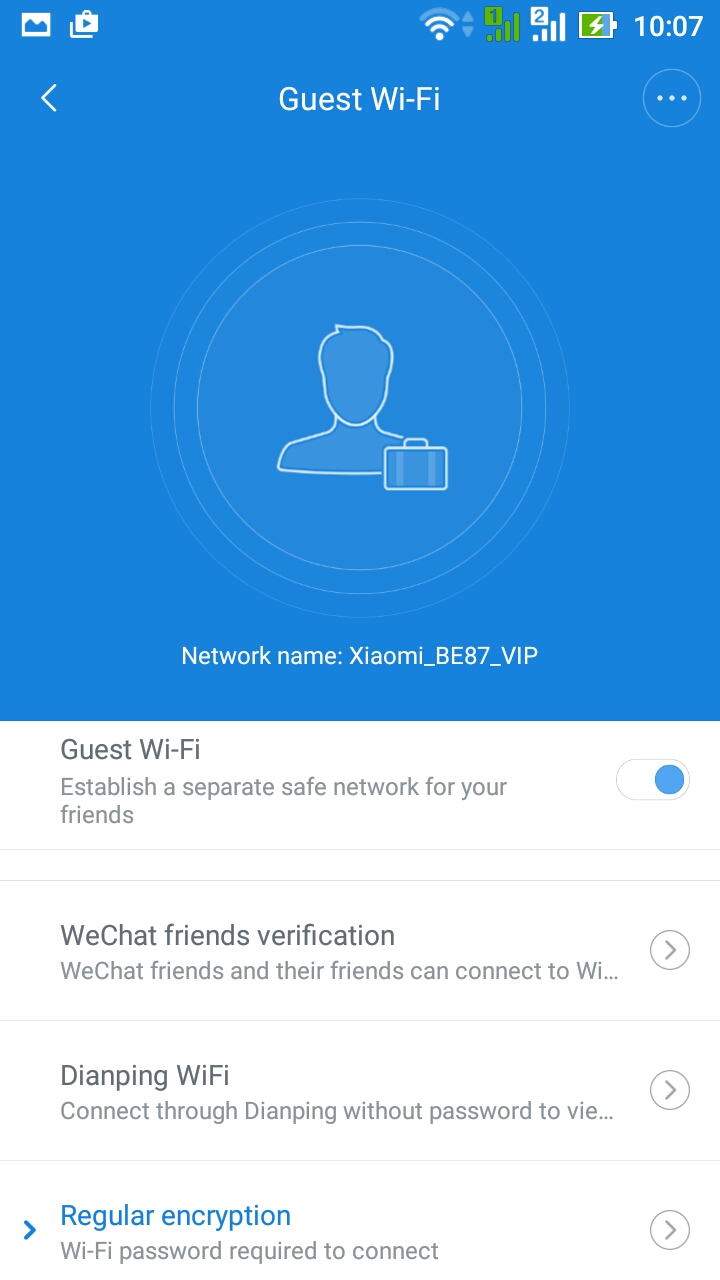
Task: Select Regular encryption
Action: [360, 1221]
